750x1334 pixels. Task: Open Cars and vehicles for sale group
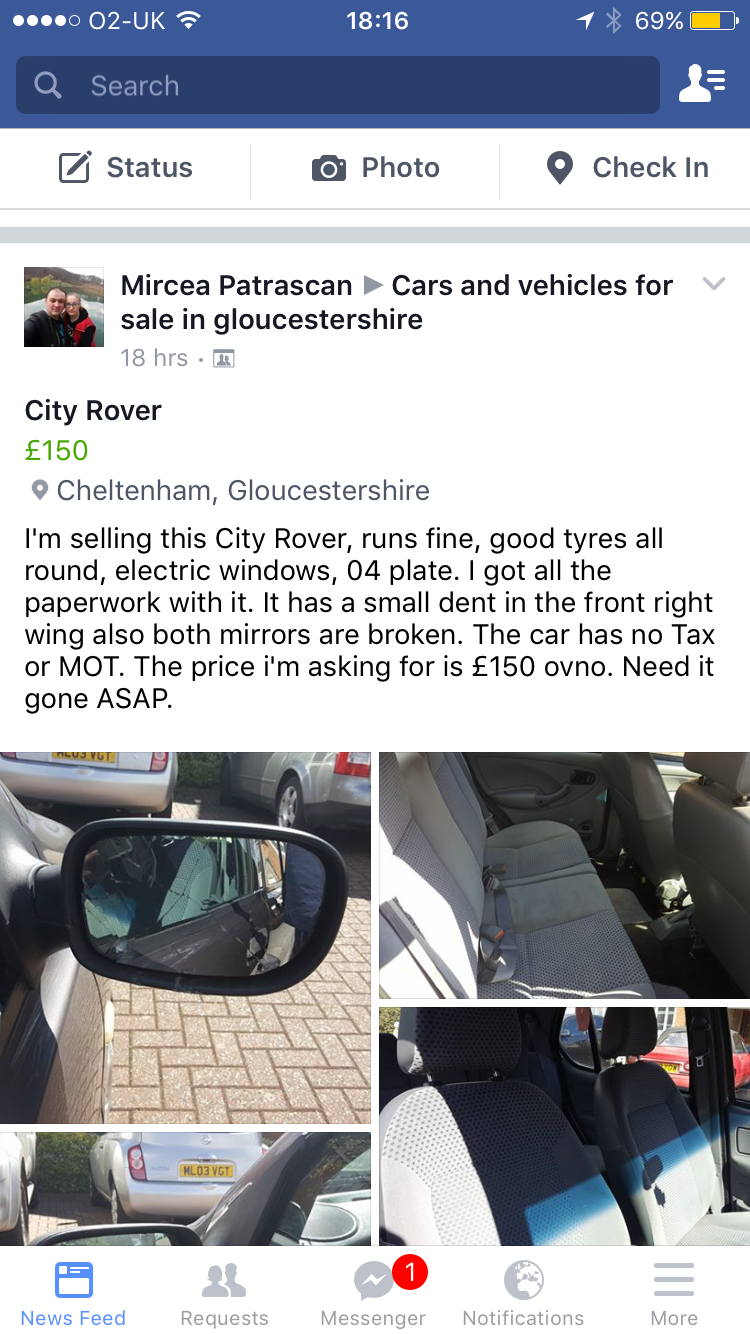pos(397,302)
